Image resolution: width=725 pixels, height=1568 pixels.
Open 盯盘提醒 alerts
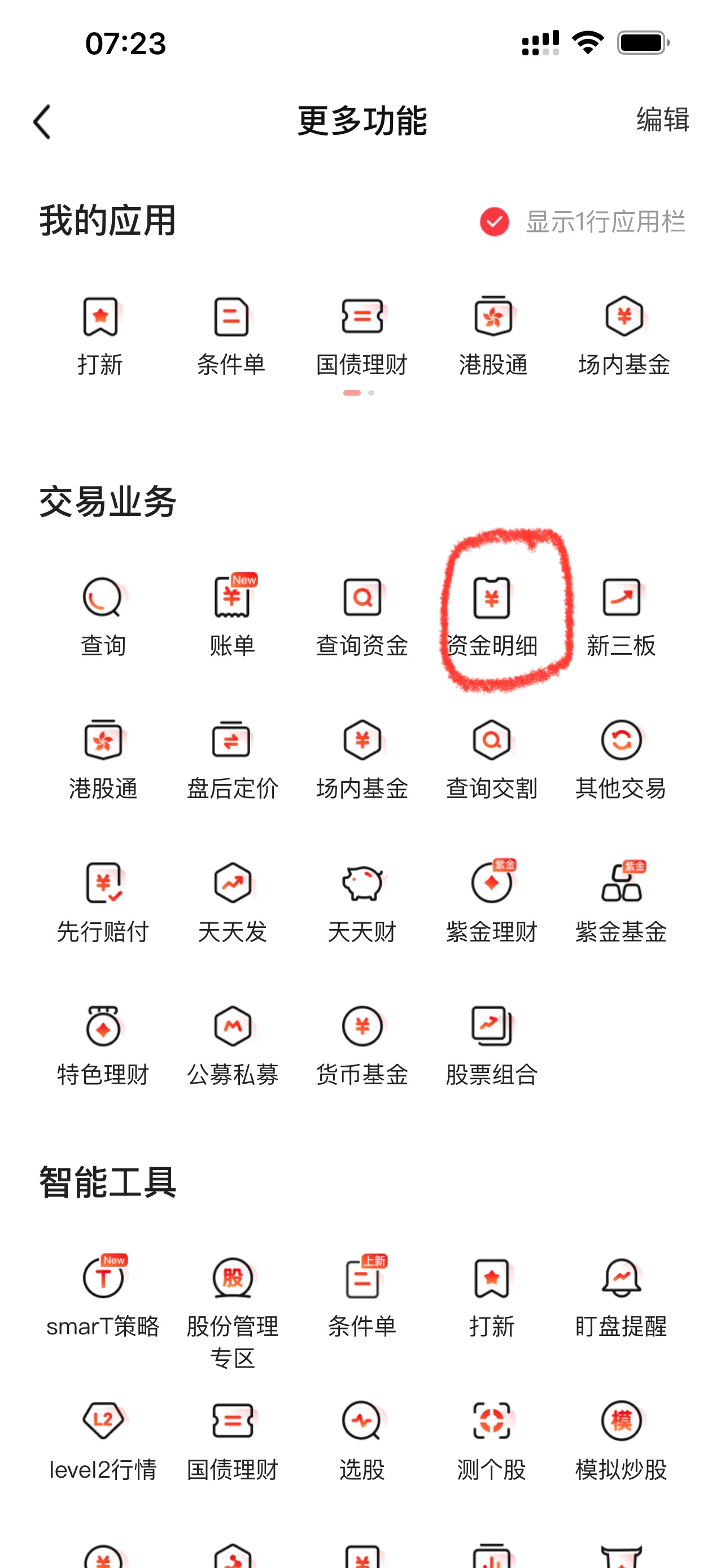[621, 1297]
